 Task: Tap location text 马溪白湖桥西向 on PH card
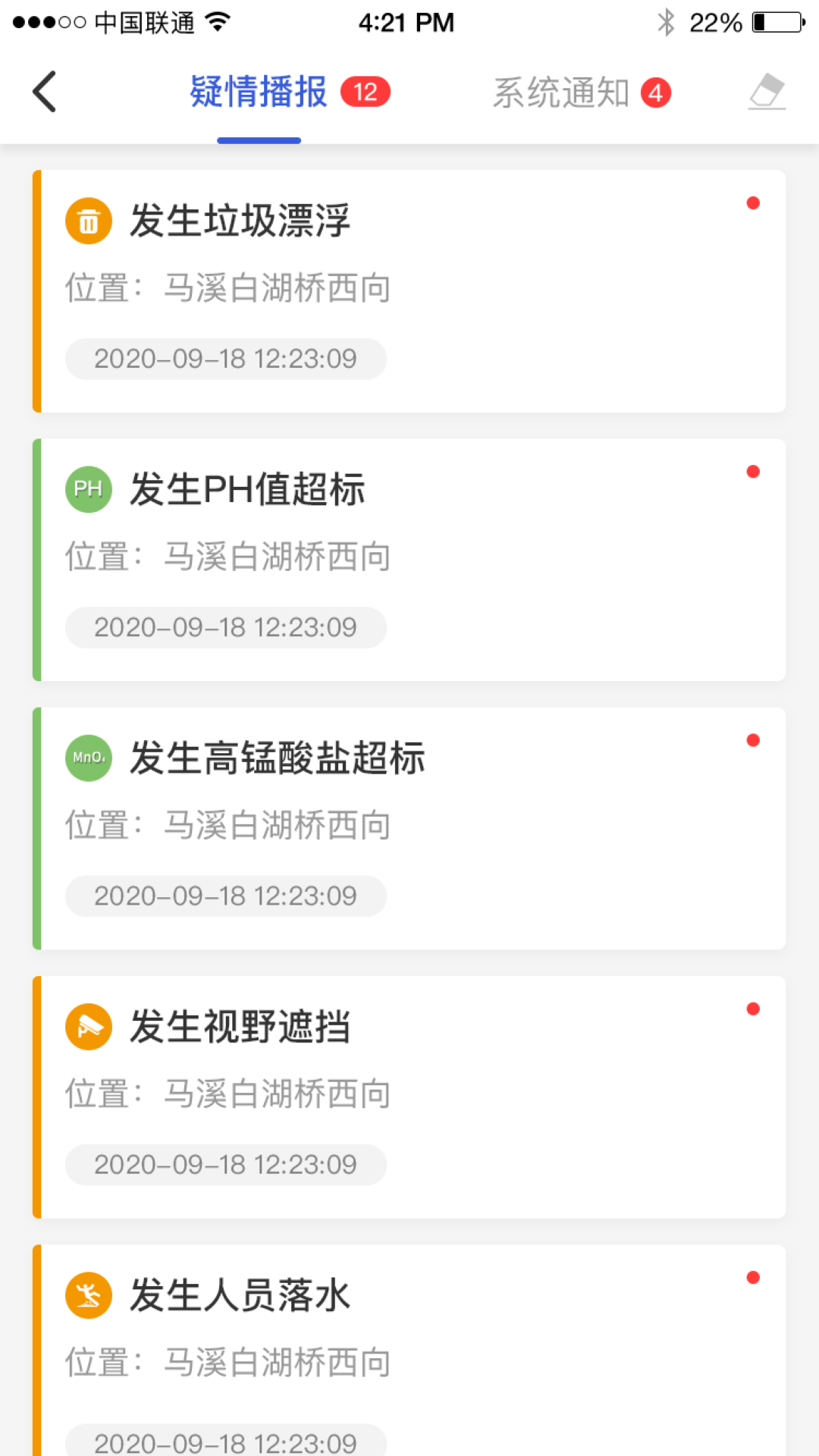(x=278, y=556)
